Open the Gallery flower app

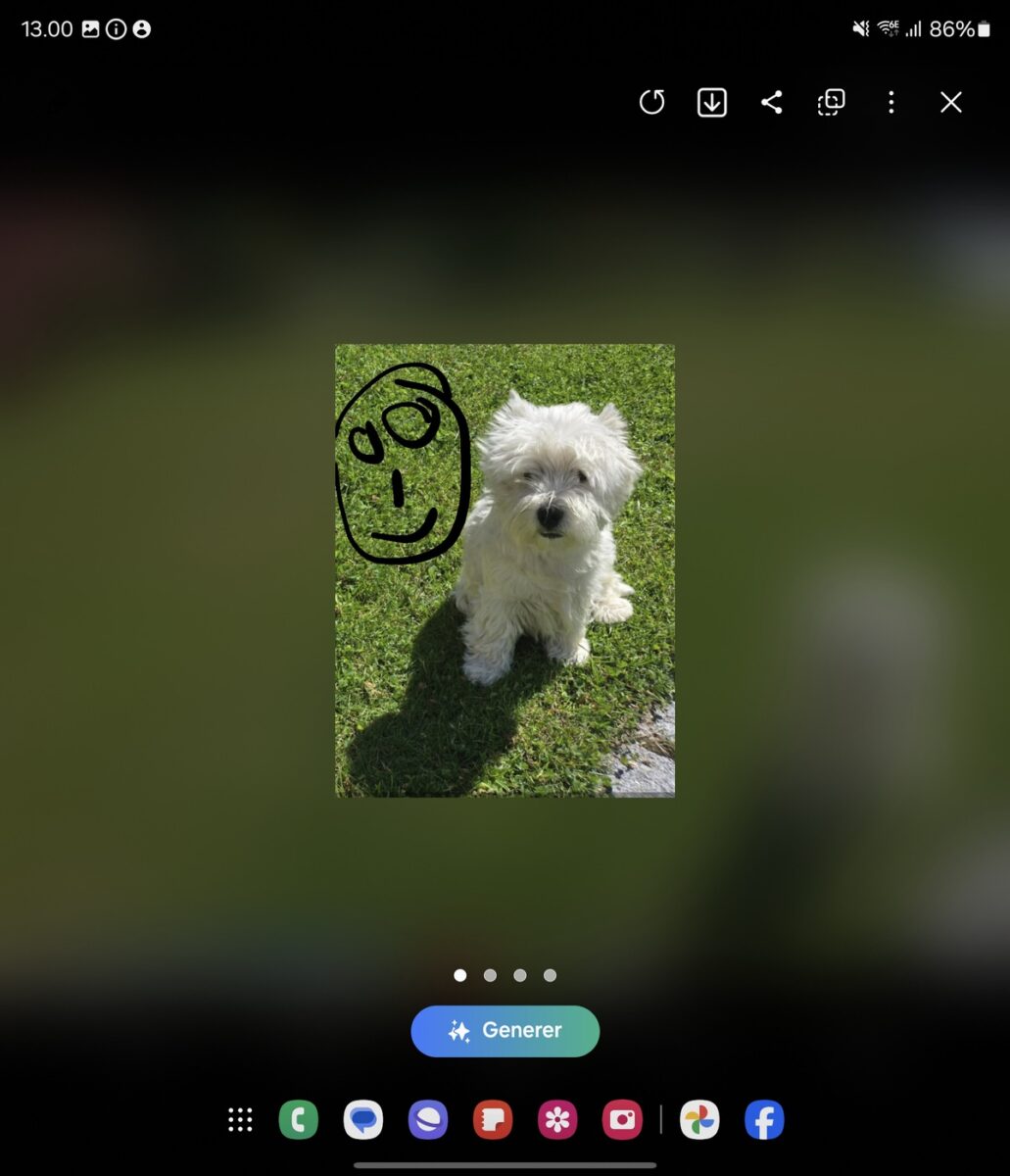click(557, 1120)
